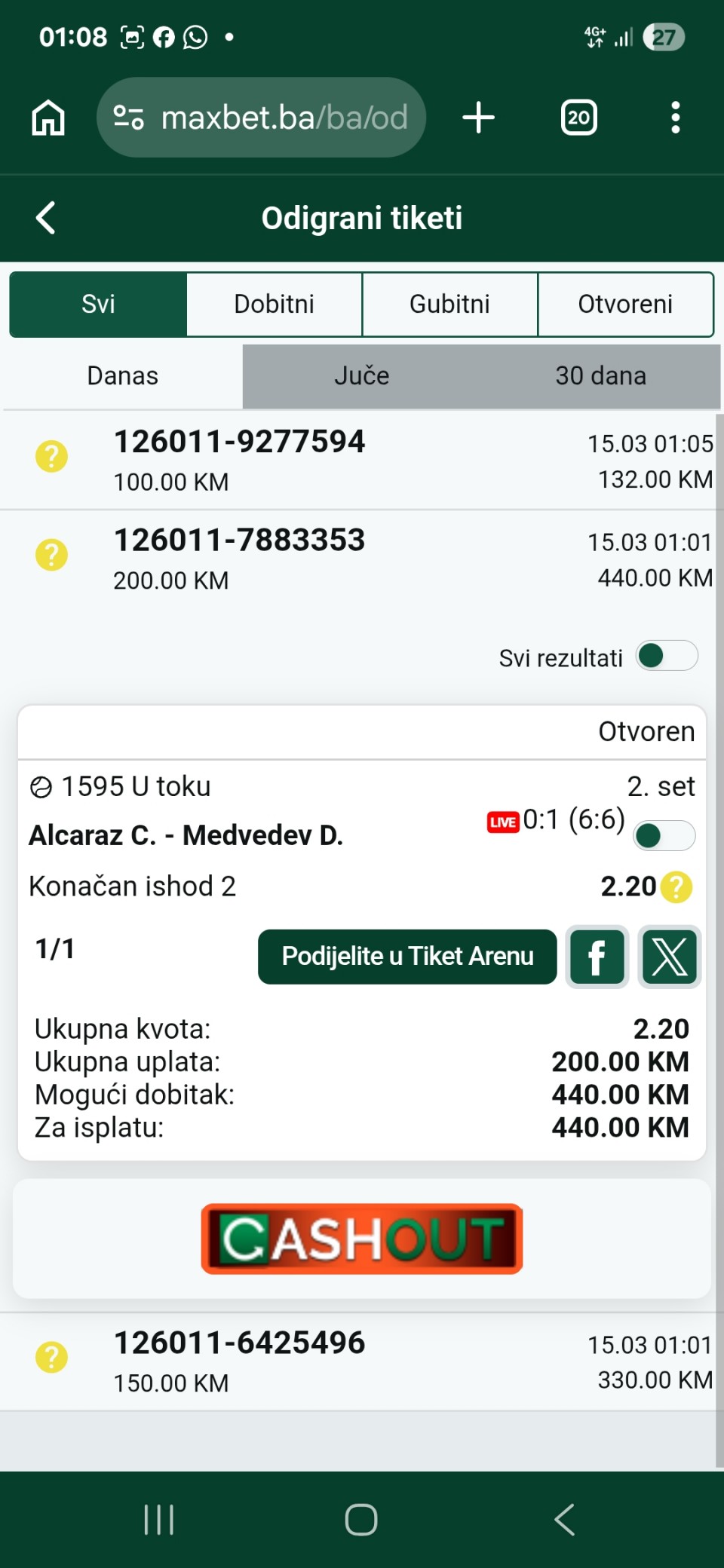Open the browser overflow menu

(675, 118)
